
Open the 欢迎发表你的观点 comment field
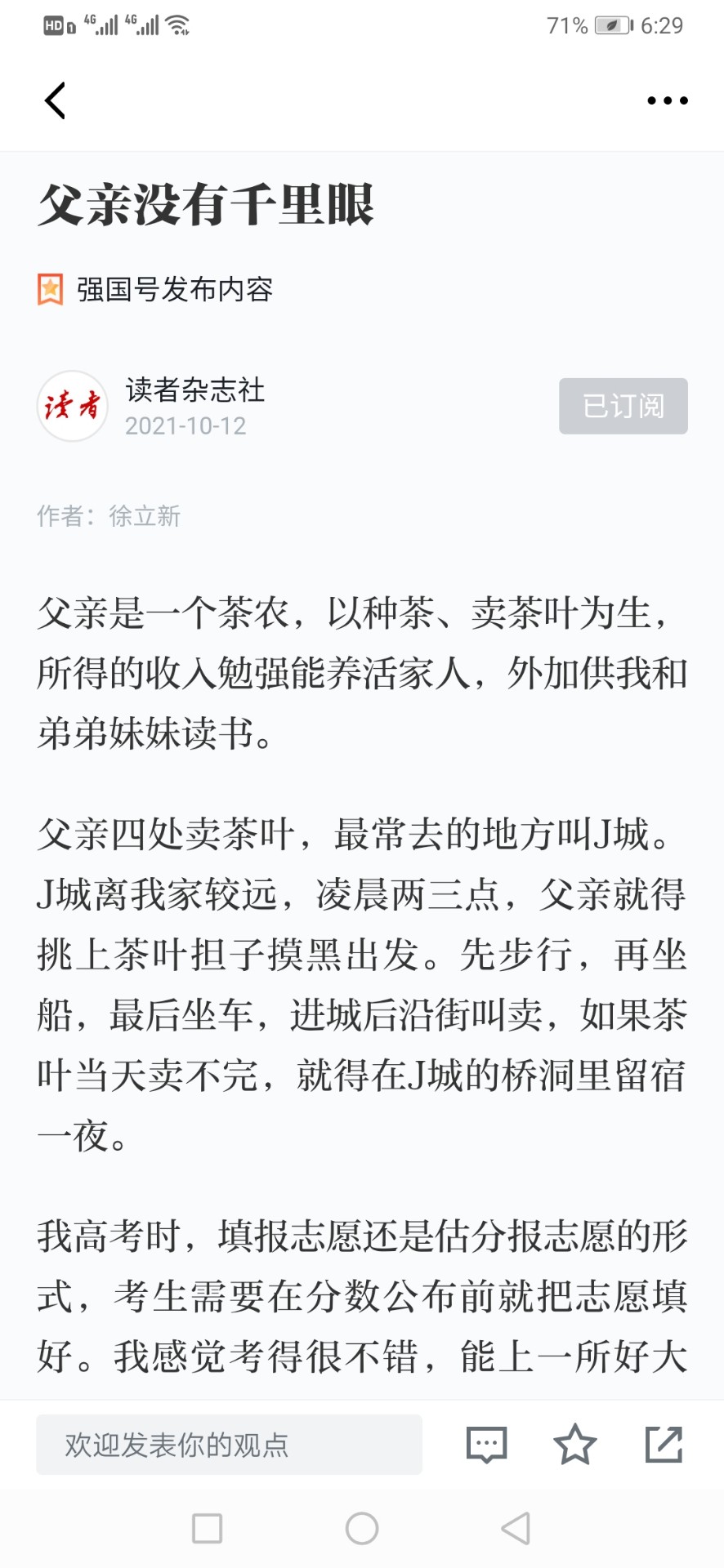tap(229, 1445)
